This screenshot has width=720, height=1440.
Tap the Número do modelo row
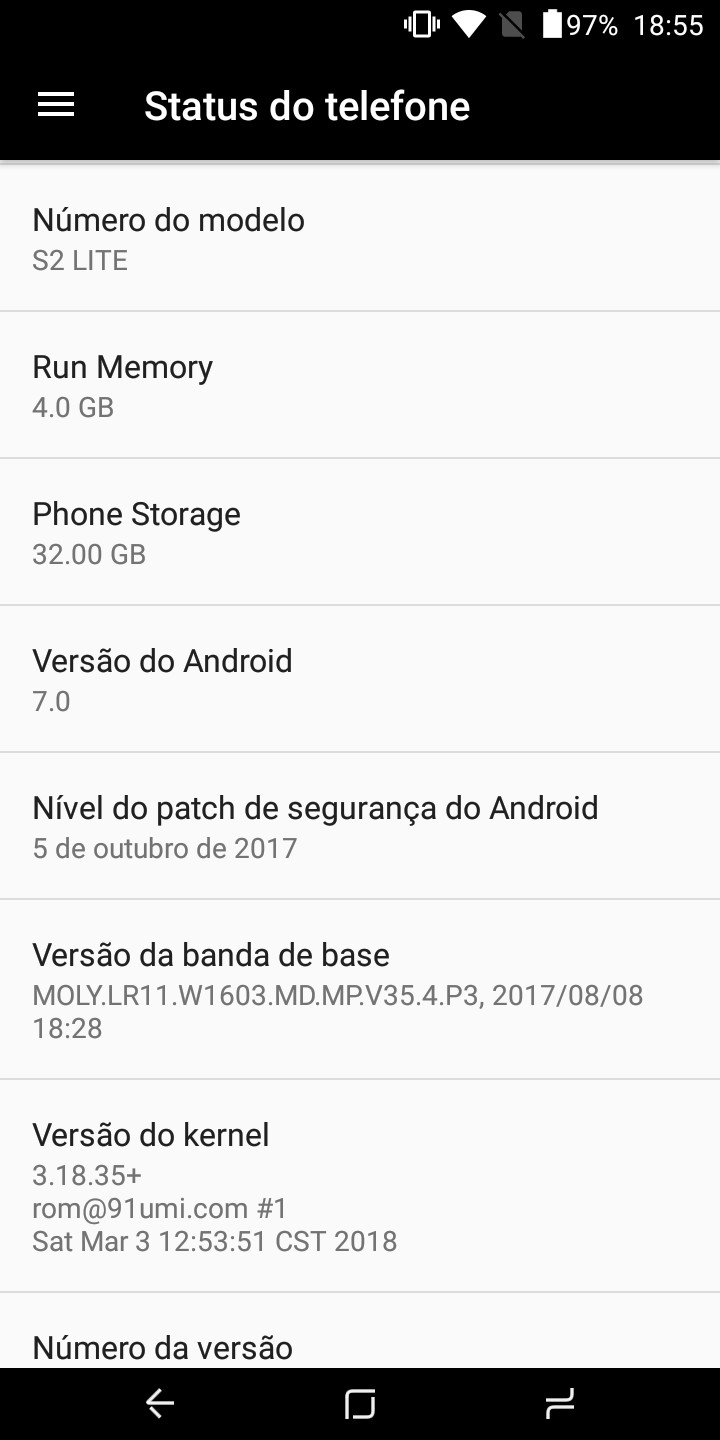click(x=360, y=238)
